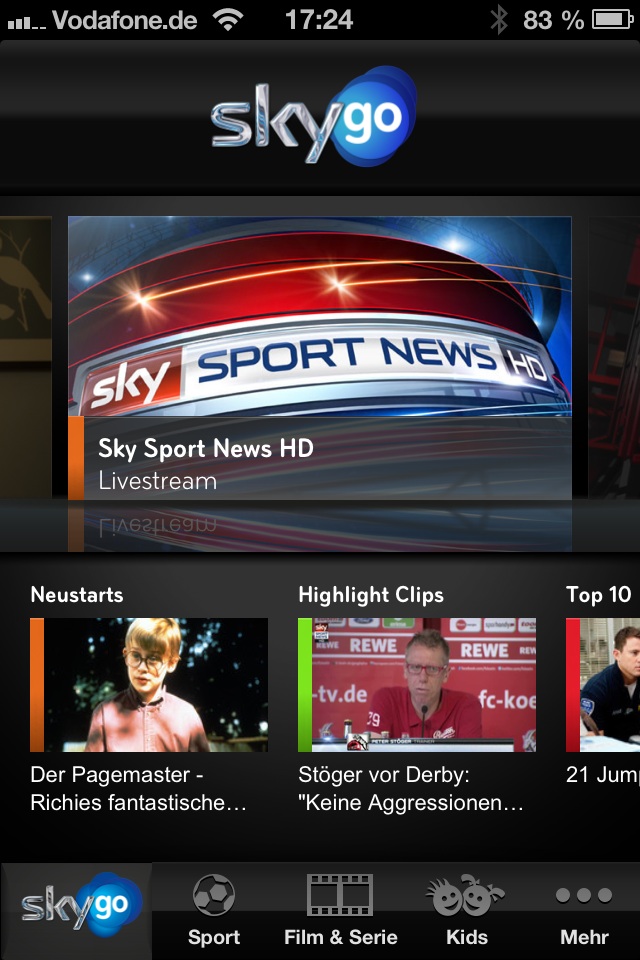
Task: Open the Mehr tab
Action: point(585,910)
